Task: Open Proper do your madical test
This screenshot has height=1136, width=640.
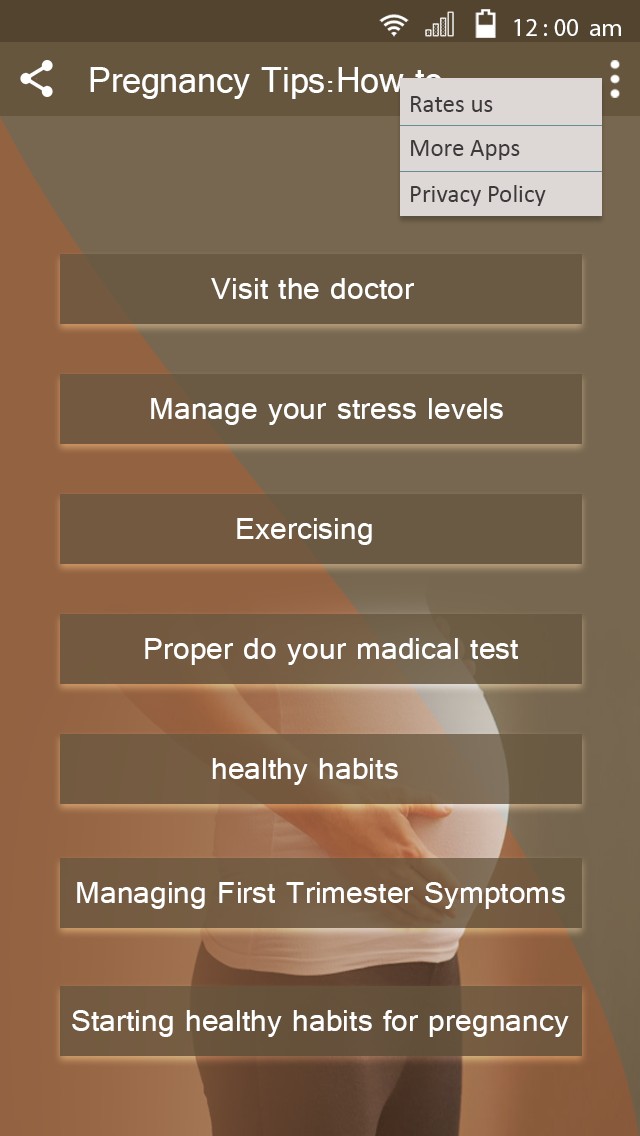Action: (320, 649)
